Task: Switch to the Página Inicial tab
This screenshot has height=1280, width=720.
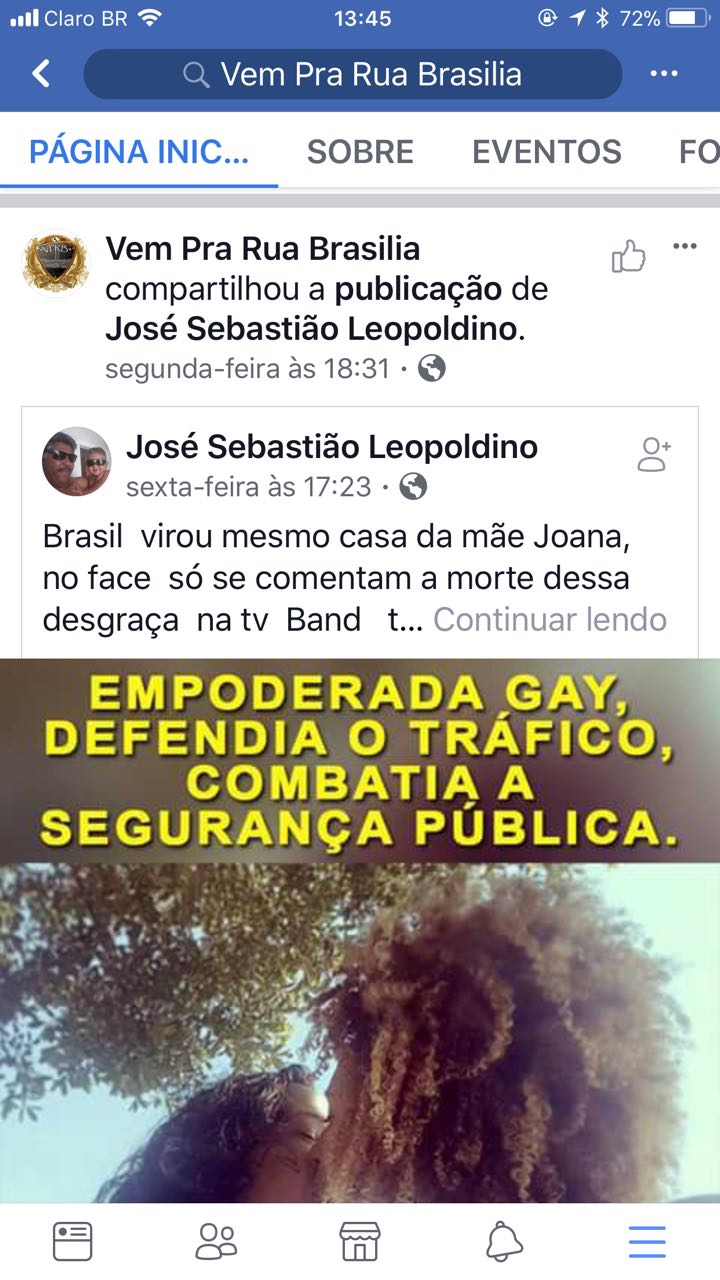Action: coord(139,152)
